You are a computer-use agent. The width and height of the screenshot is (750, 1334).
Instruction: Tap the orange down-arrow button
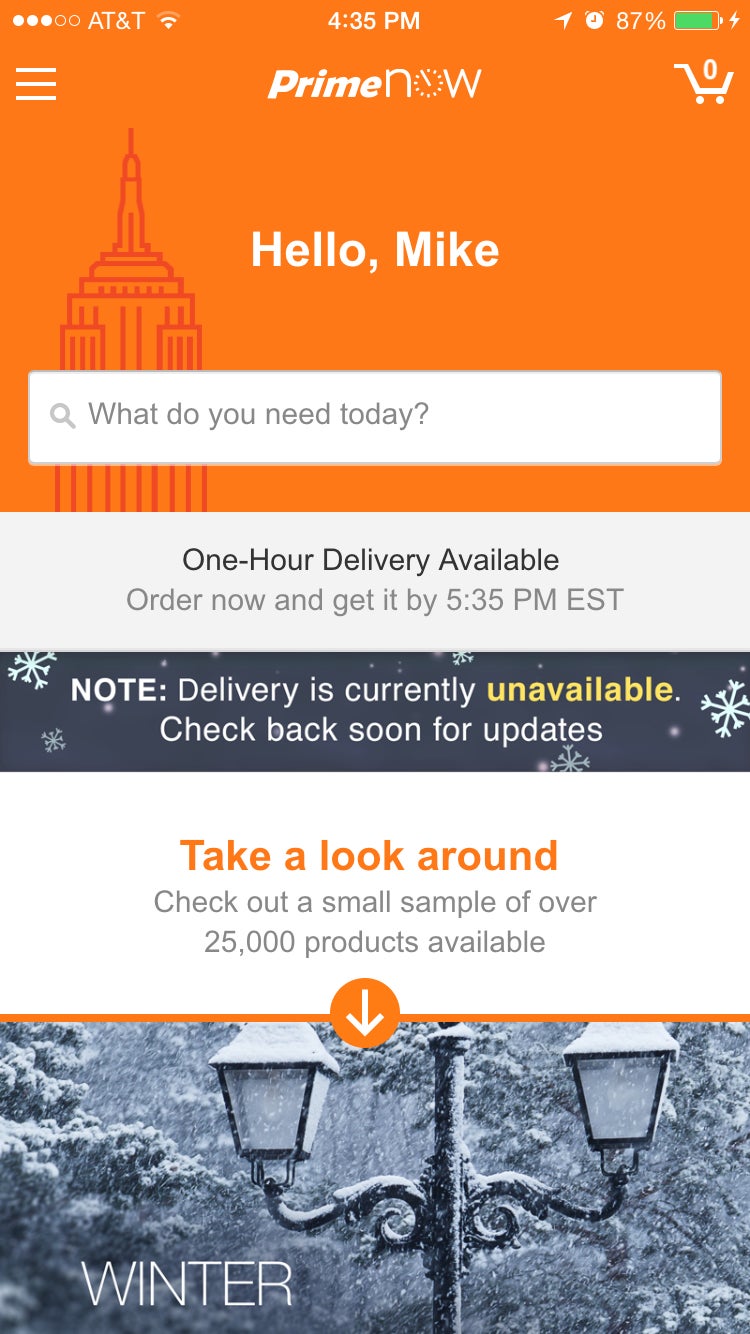[x=365, y=1013]
